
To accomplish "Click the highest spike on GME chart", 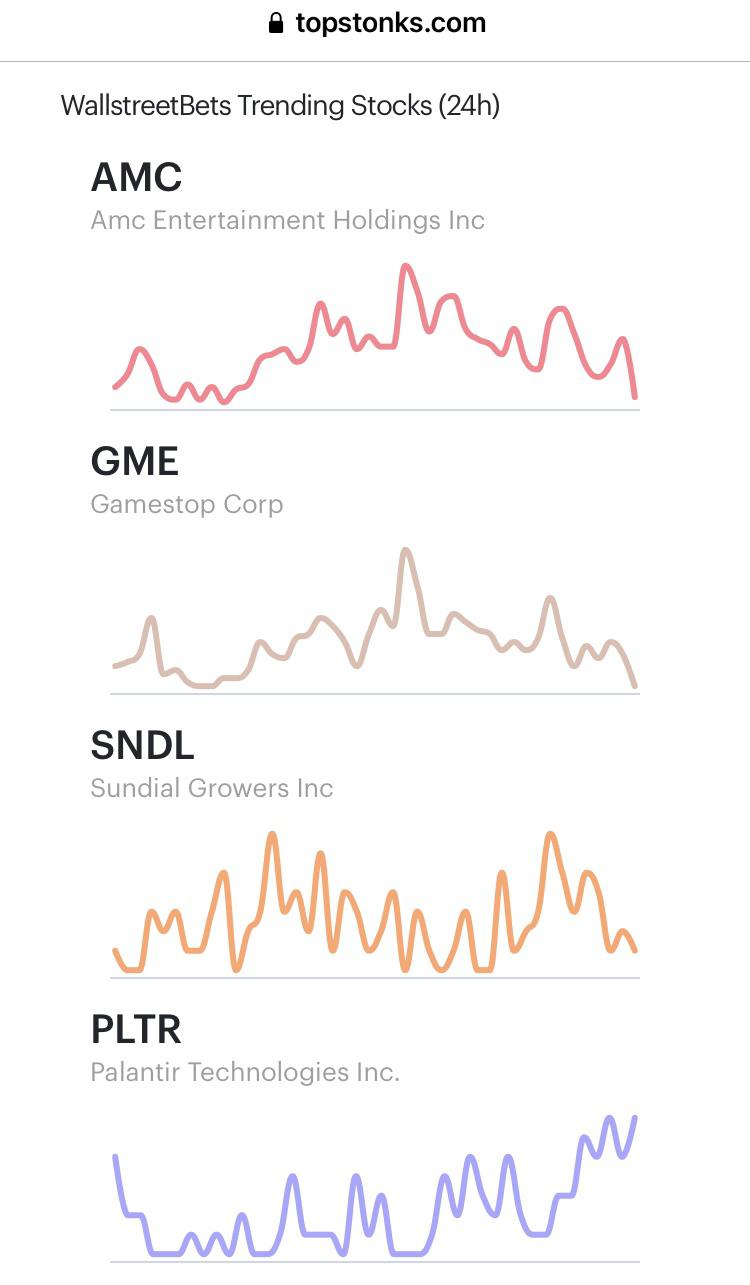I will coord(406,552).
